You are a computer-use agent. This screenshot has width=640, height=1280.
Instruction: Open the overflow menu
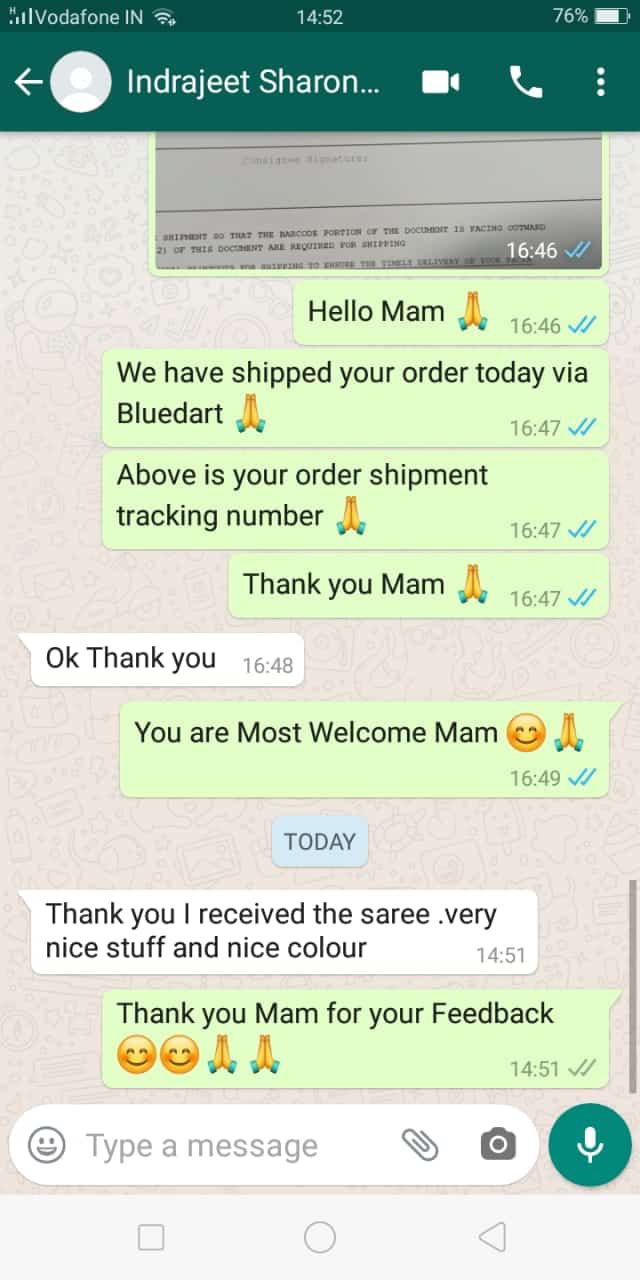pos(600,82)
